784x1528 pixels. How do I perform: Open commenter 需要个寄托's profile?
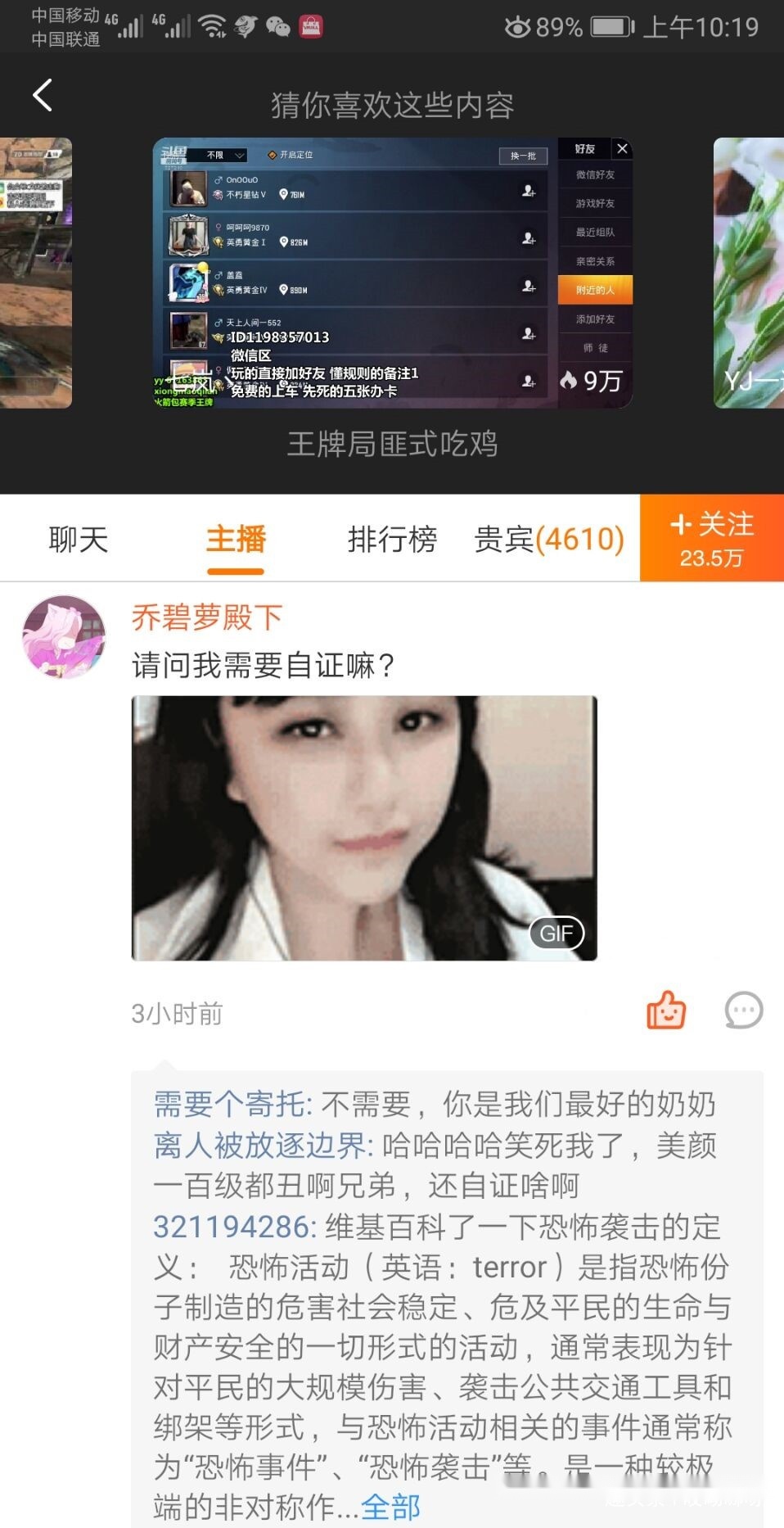pos(233,1105)
